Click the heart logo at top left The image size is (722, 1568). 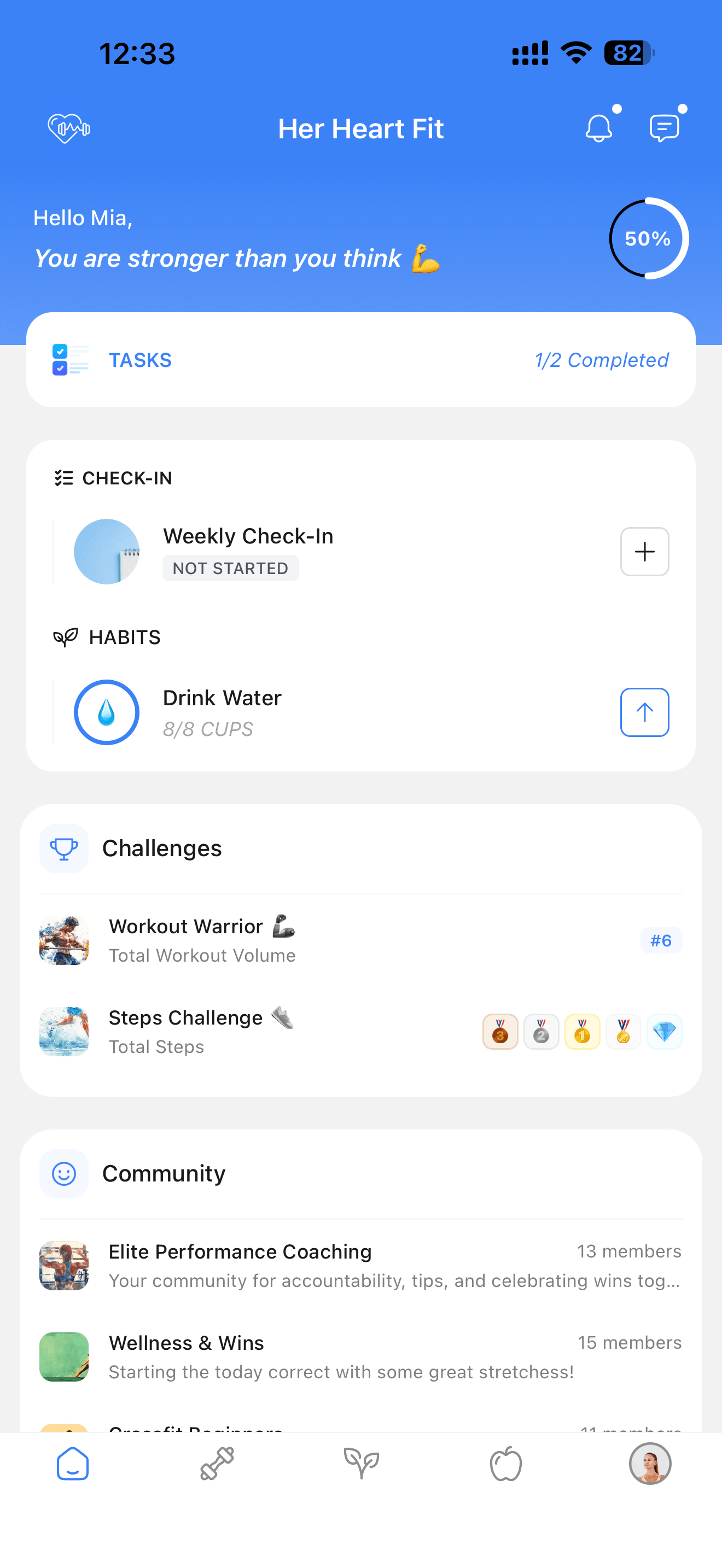68,128
